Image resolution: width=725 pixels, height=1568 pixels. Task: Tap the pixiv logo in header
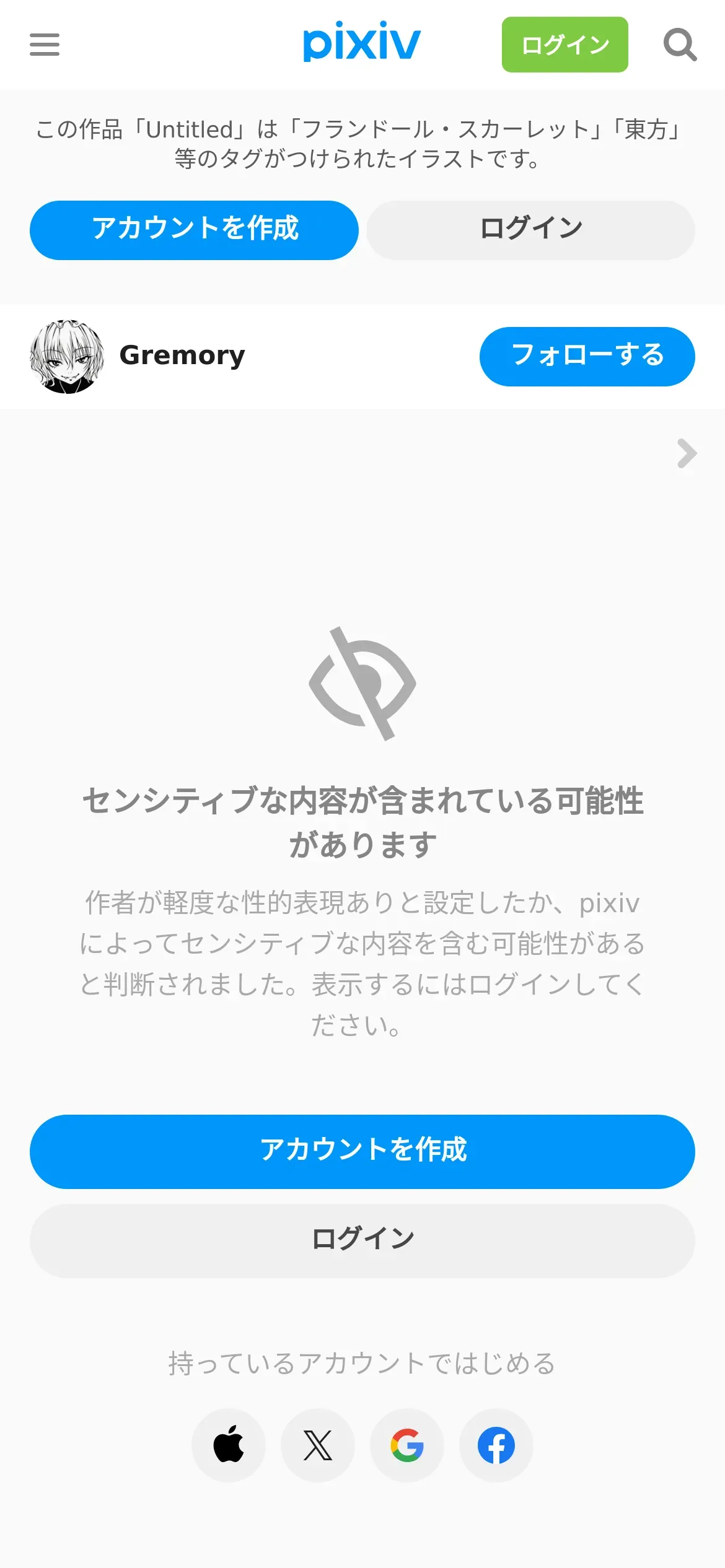coord(362,42)
